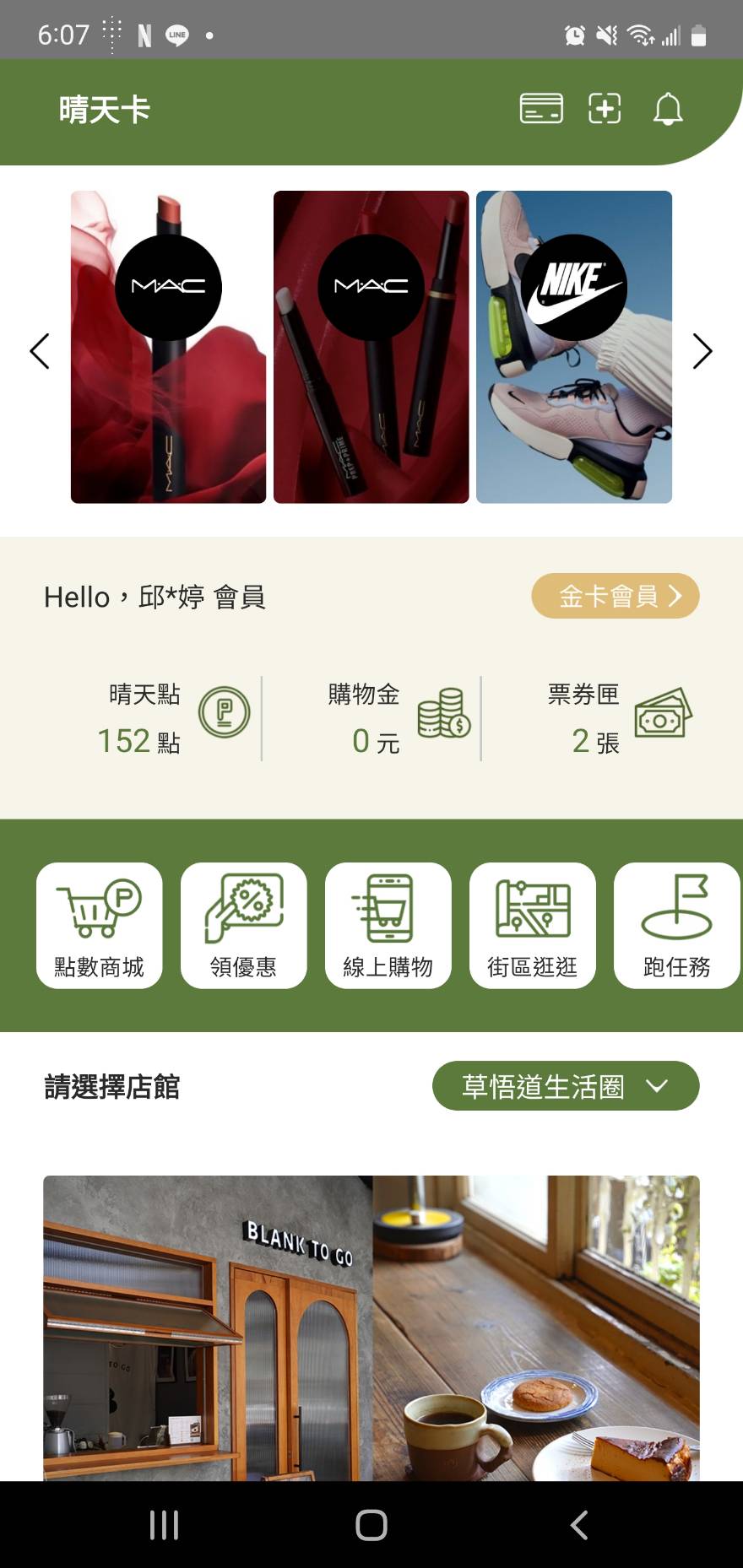Tap the add-scan plus icon
This screenshot has width=743, height=1568.
(605, 109)
